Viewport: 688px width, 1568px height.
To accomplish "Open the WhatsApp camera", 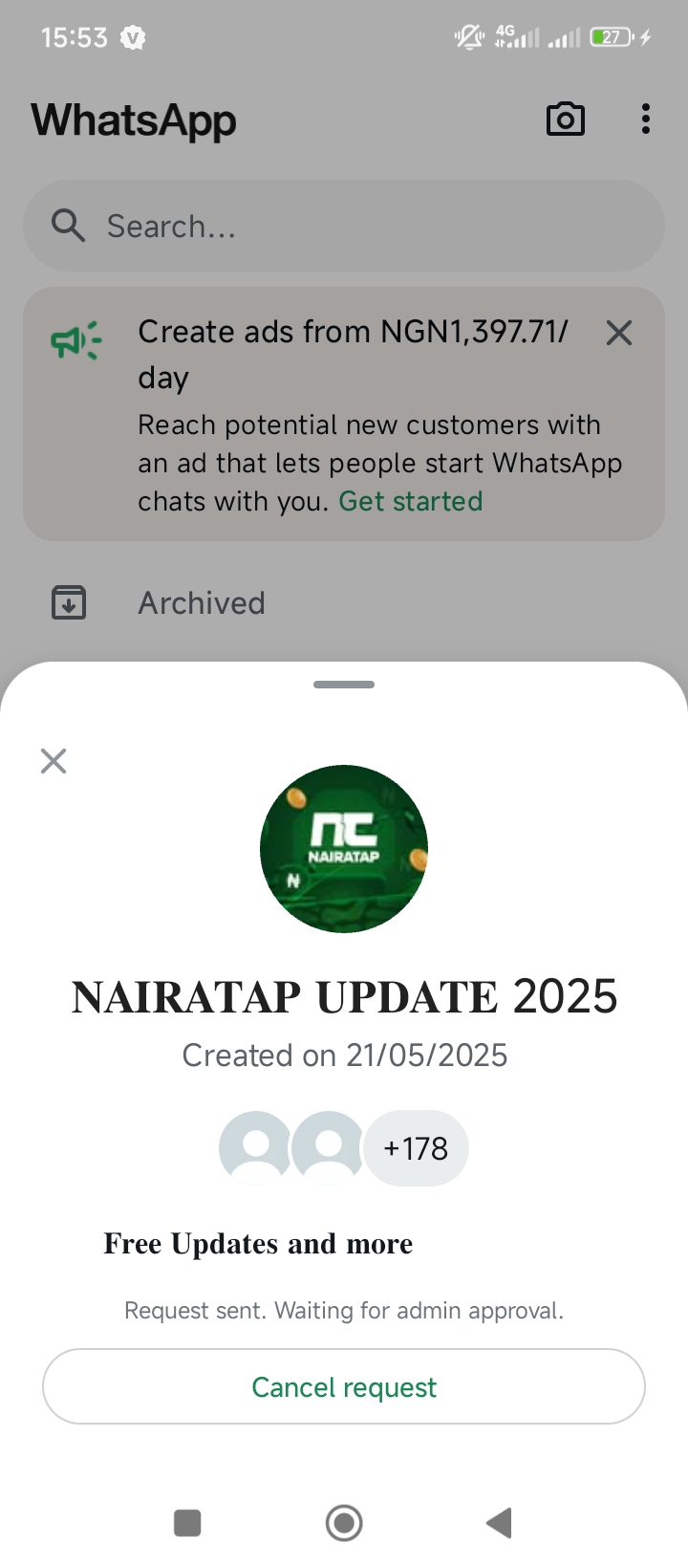I will coord(565,120).
